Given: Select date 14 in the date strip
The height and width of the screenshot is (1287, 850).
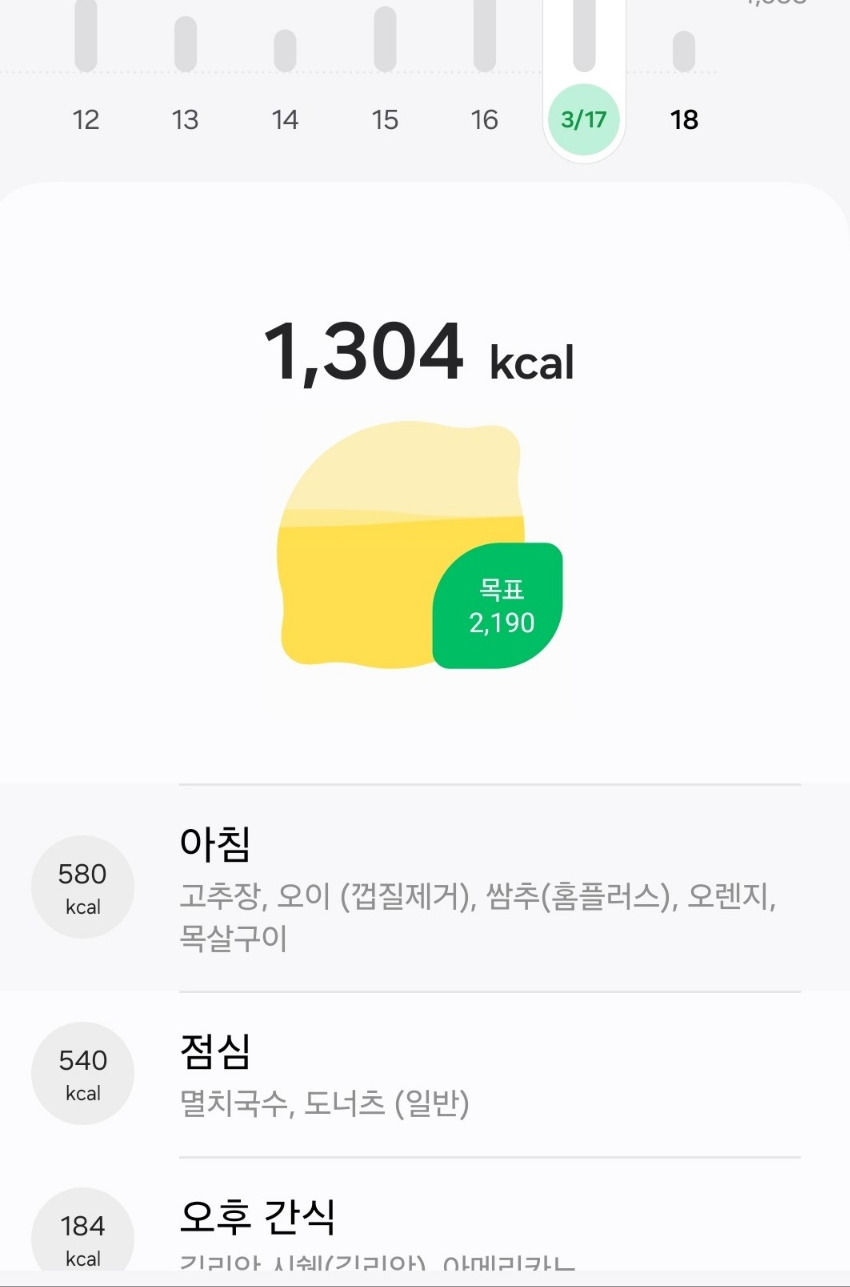Looking at the screenshot, I should [285, 119].
